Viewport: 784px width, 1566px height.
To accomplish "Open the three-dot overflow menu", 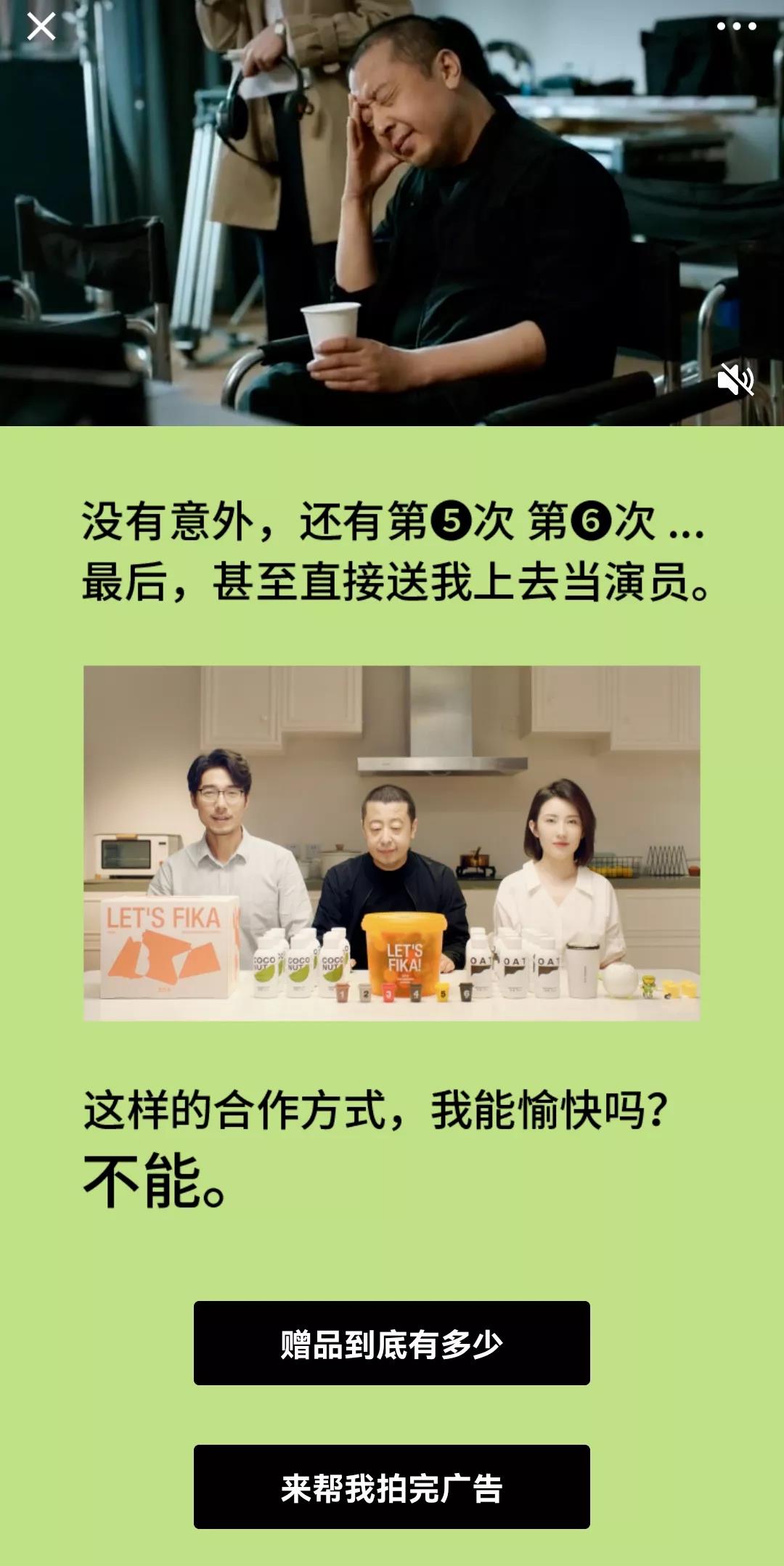I will click(x=736, y=26).
